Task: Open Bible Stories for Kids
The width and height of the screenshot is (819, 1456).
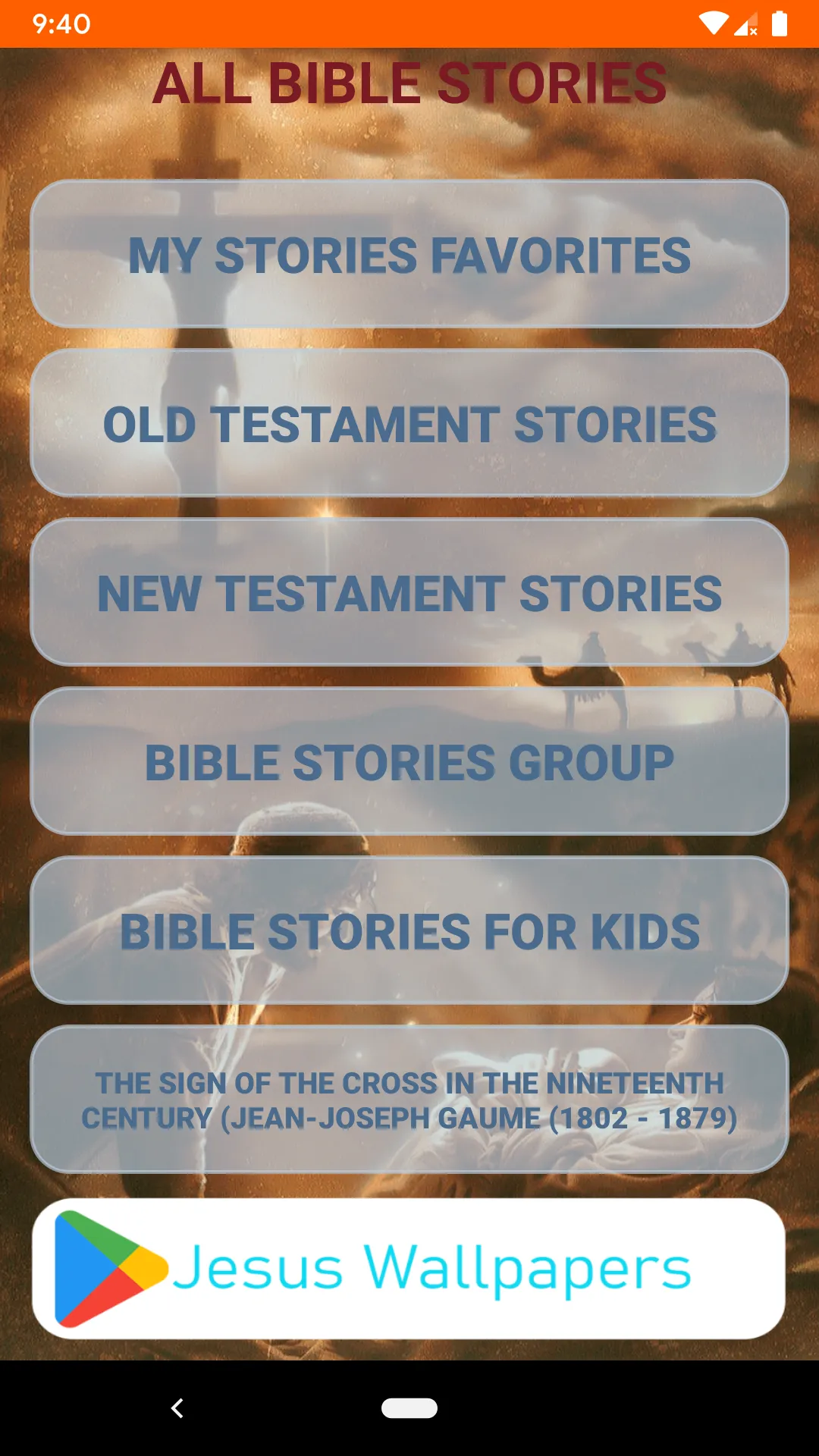Action: click(x=409, y=930)
